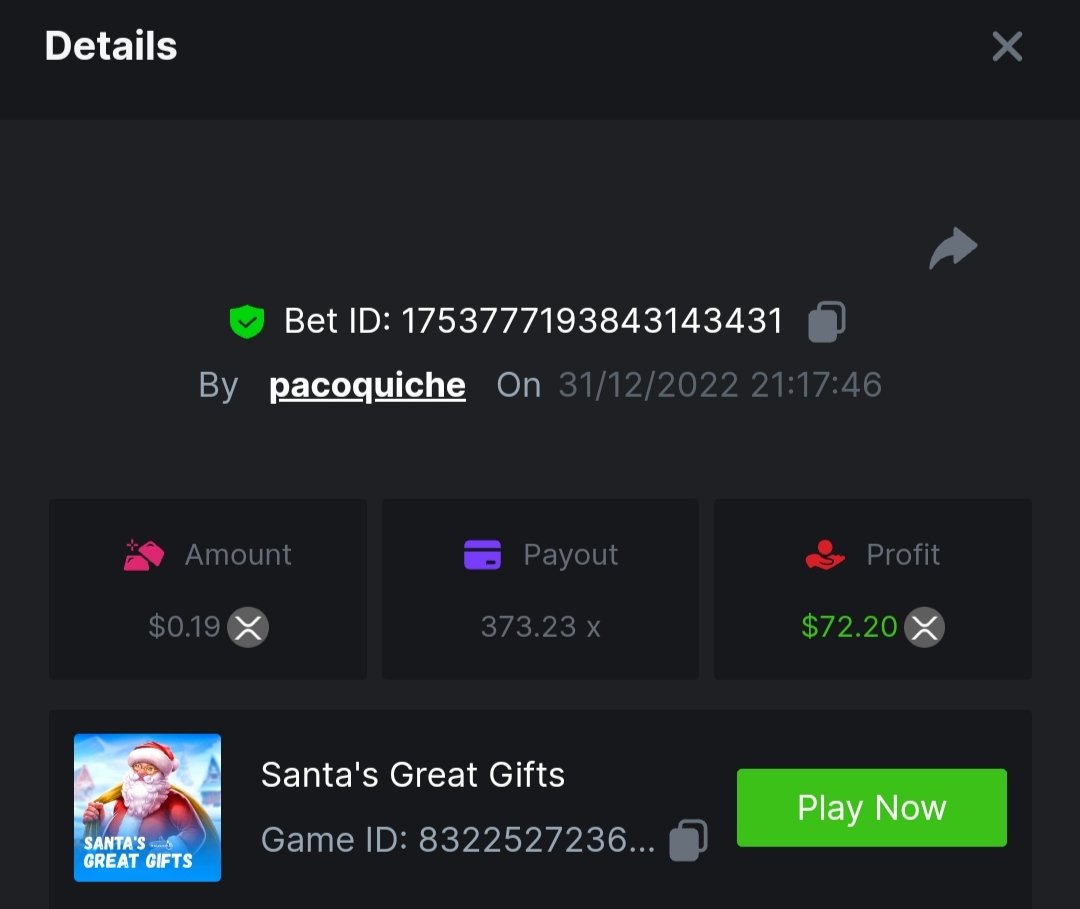This screenshot has height=909, width=1080.
Task: Tap Play Now for Santa's Great Gifts
Action: click(871, 808)
